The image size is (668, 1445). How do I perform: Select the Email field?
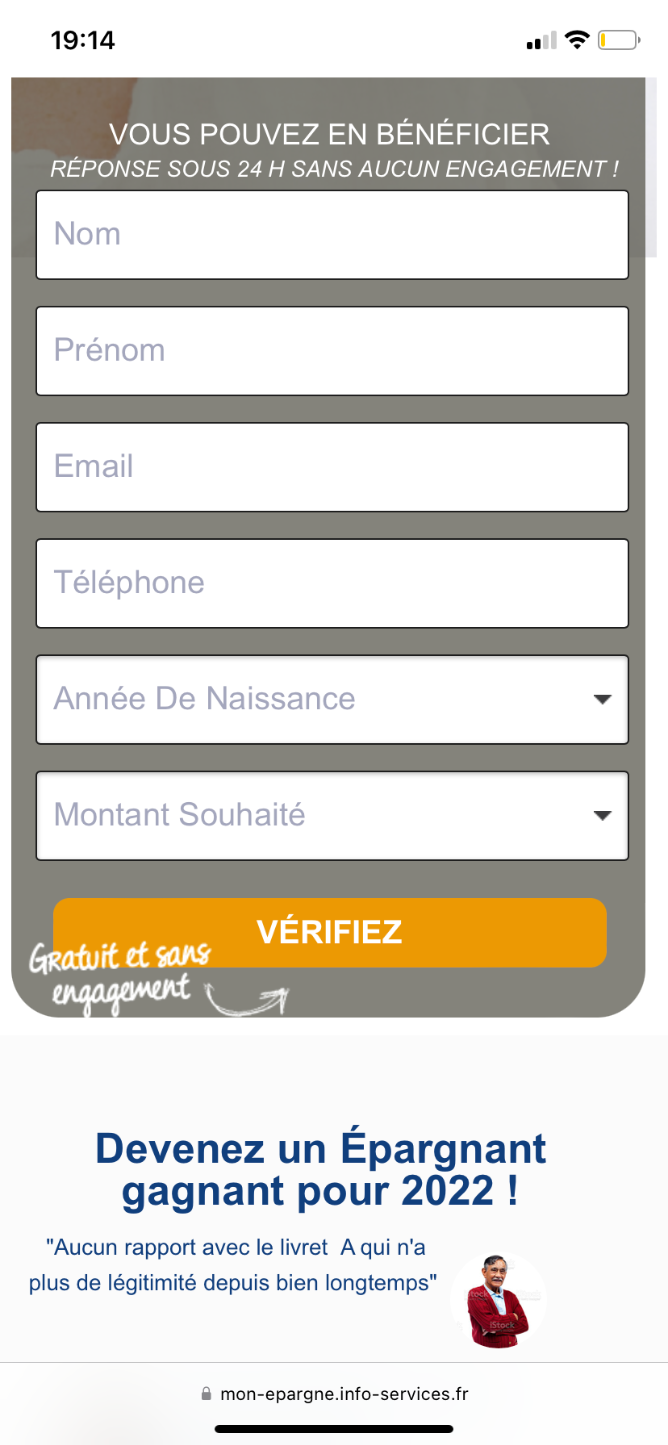(332, 467)
